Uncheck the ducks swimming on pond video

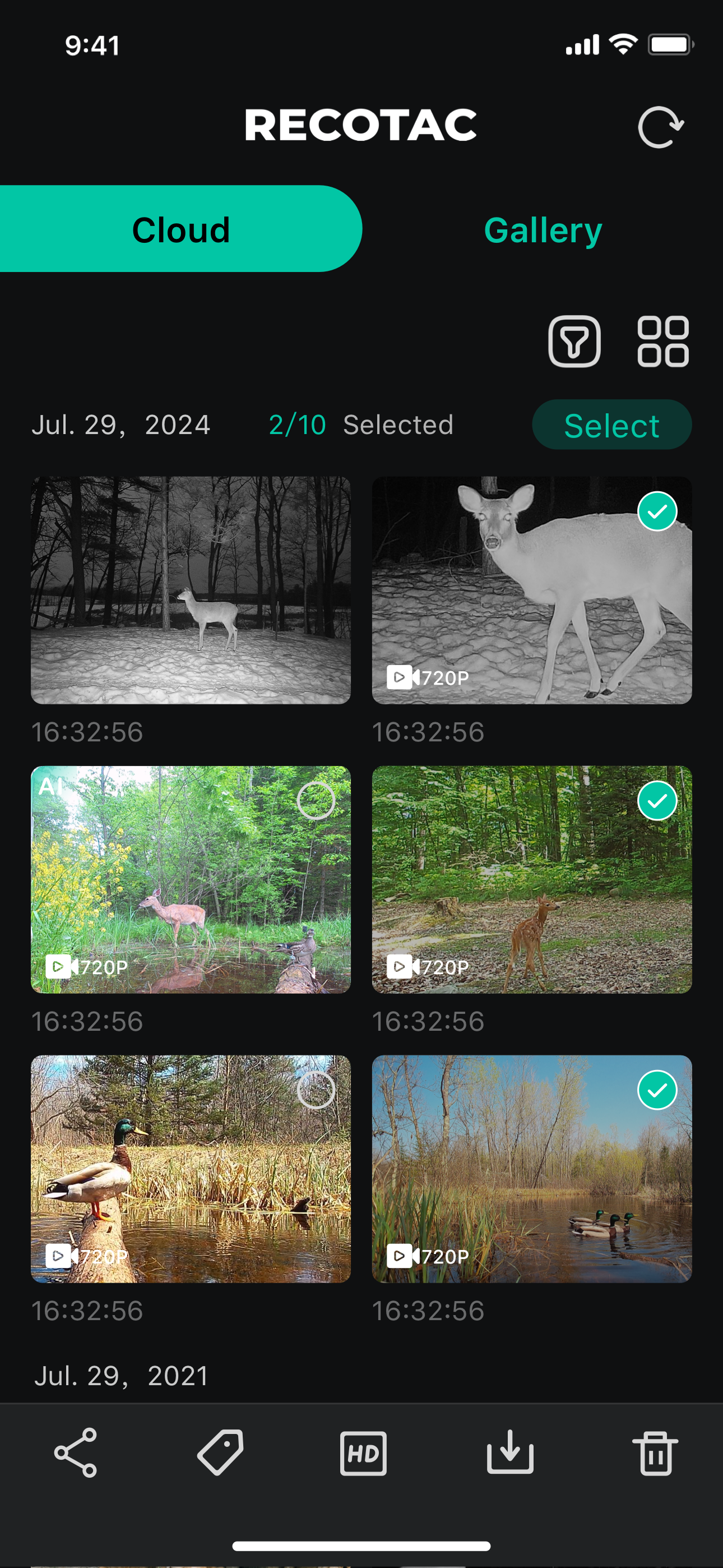click(657, 1090)
